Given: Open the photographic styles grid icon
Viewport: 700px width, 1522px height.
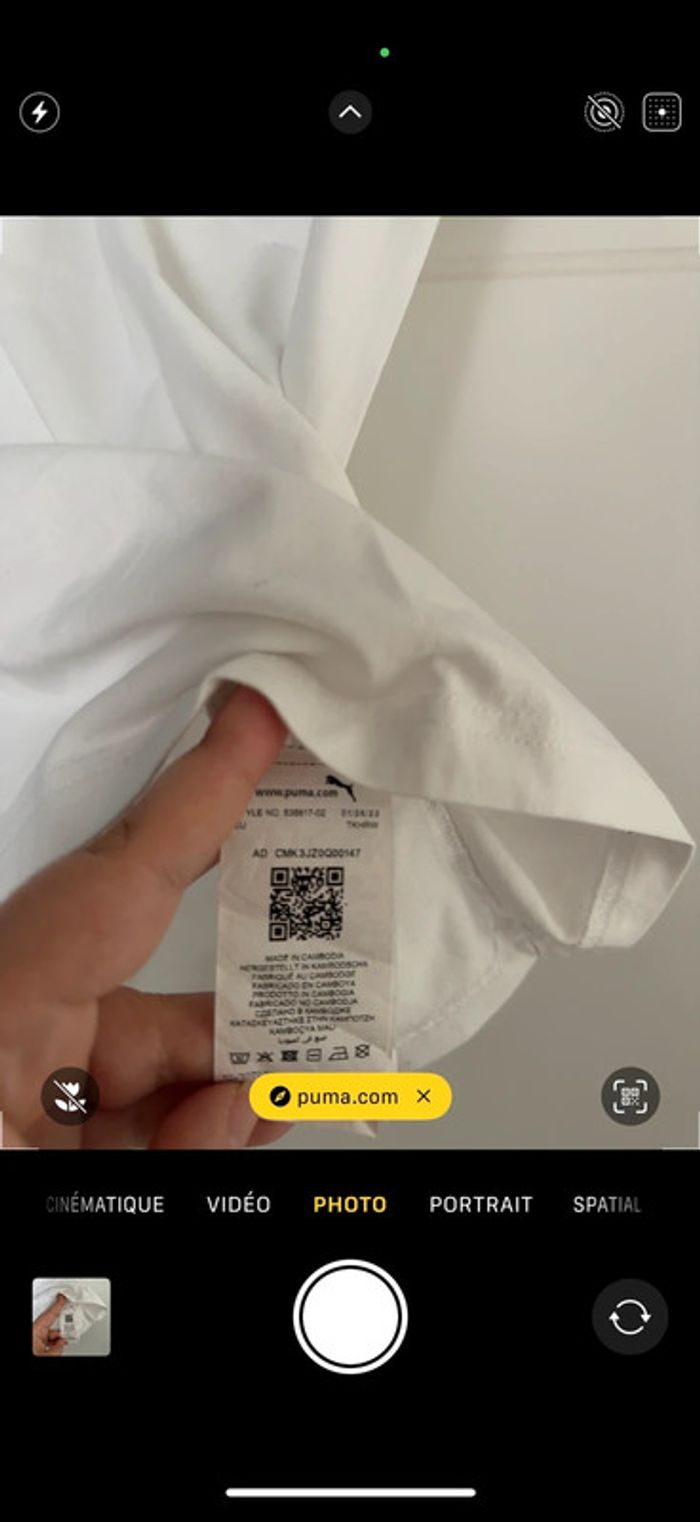Looking at the screenshot, I should tap(661, 112).
